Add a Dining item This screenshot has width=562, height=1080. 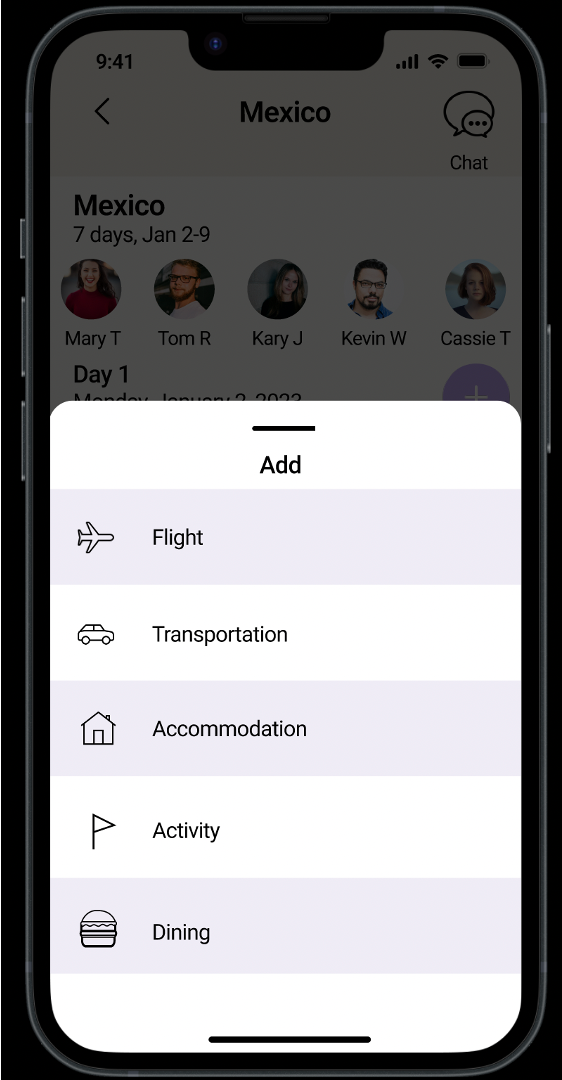click(285, 926)
